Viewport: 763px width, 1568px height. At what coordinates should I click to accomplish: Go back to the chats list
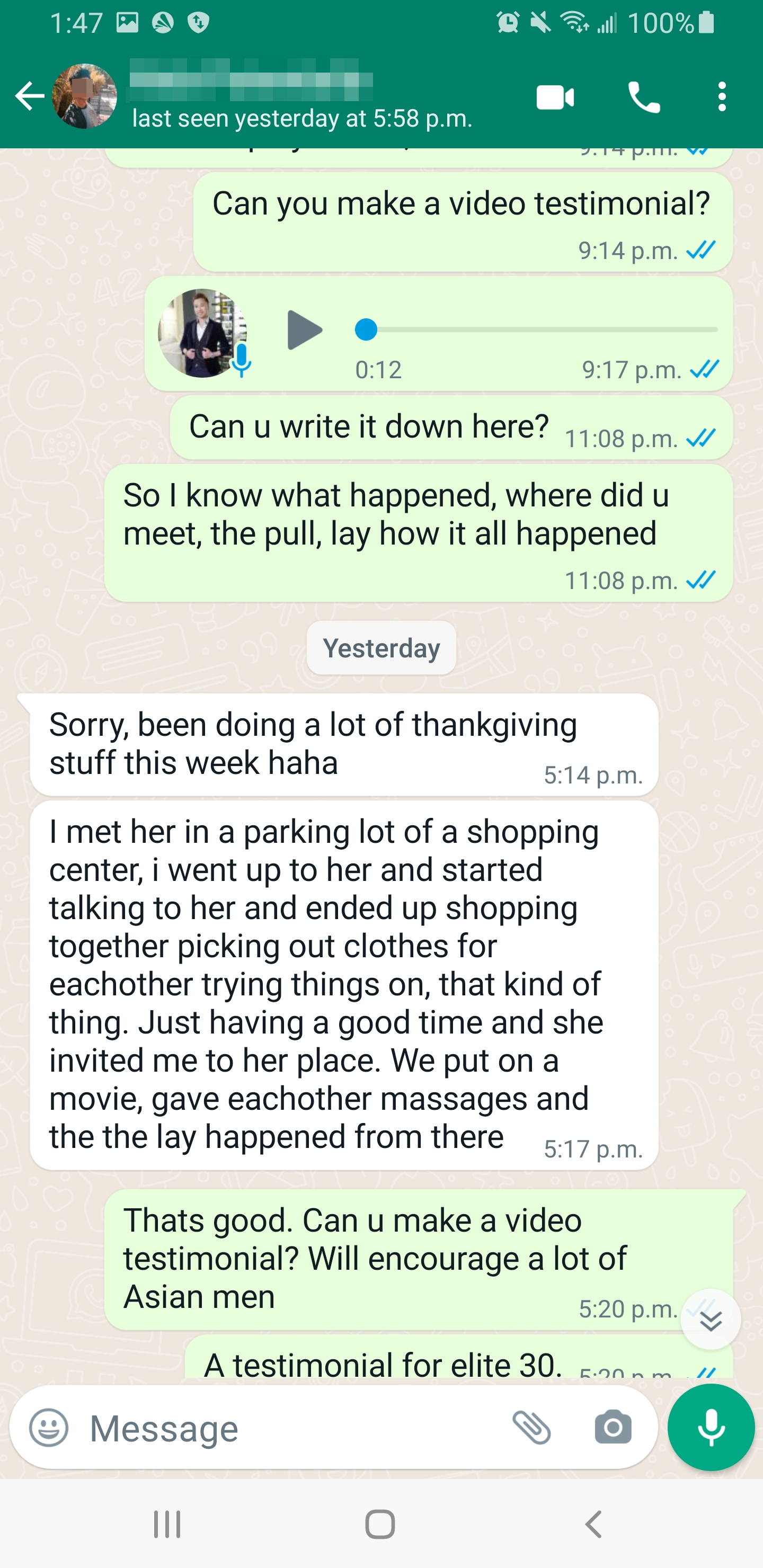29,96
